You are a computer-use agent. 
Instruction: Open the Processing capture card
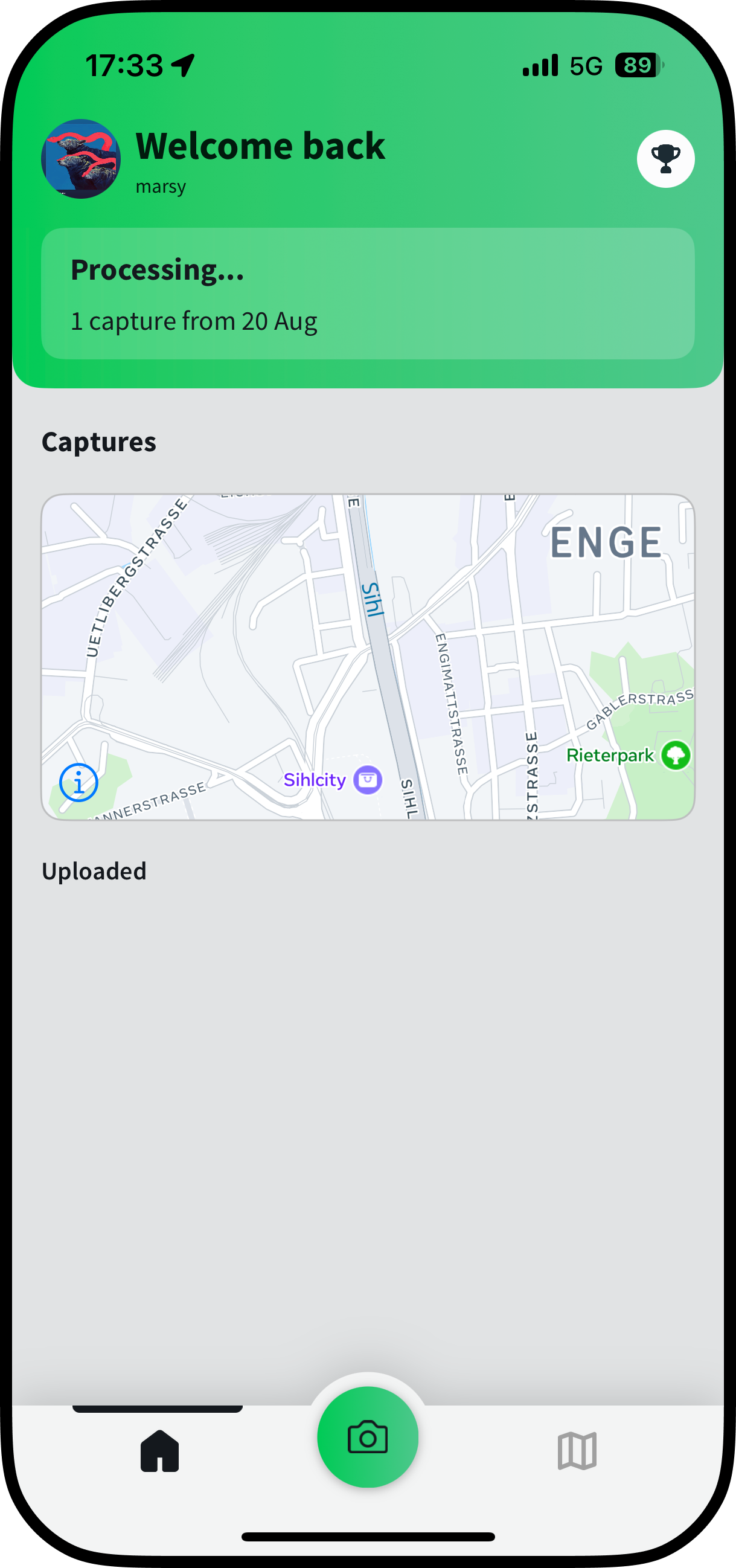367,294
